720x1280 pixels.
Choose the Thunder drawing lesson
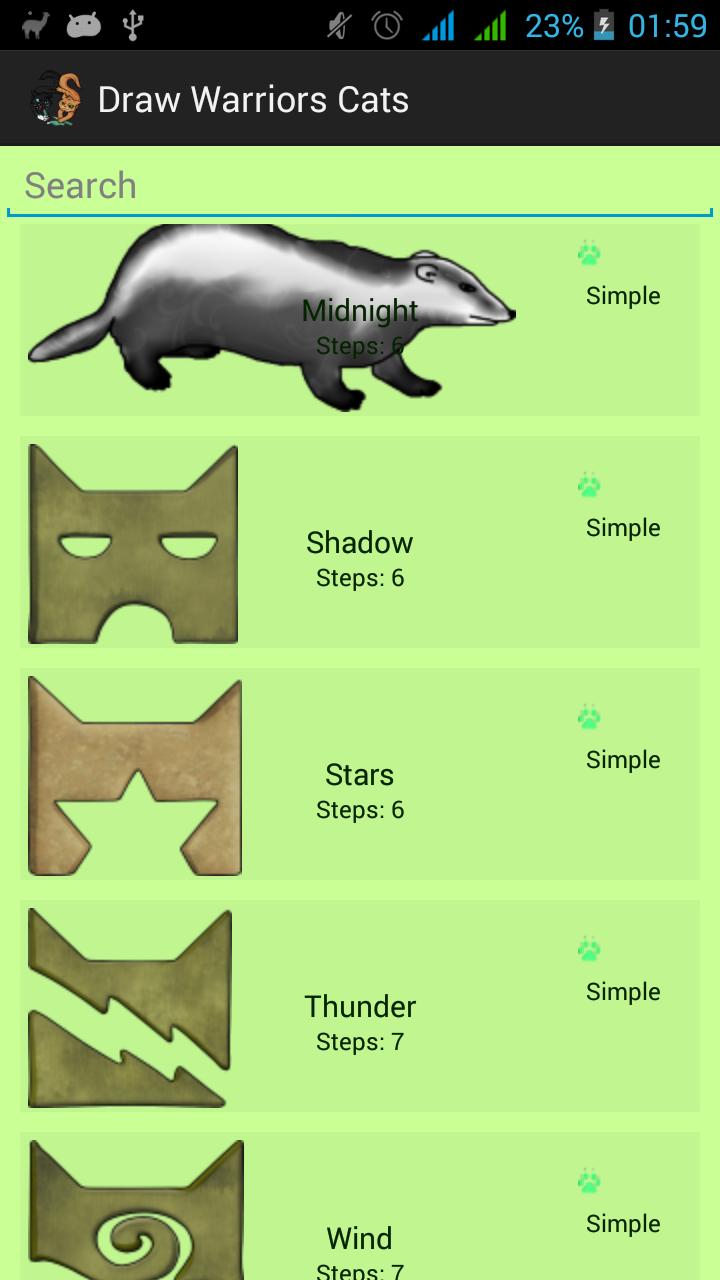[x=360, y=1007]
